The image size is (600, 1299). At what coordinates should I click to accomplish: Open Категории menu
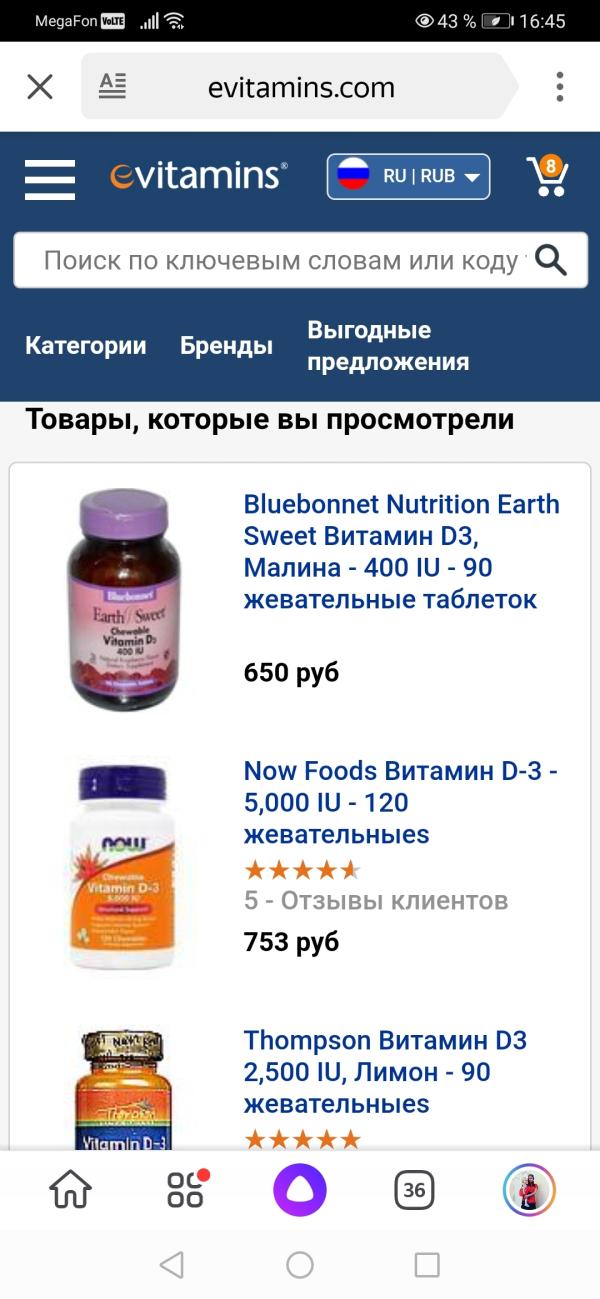tap(86, 346)
